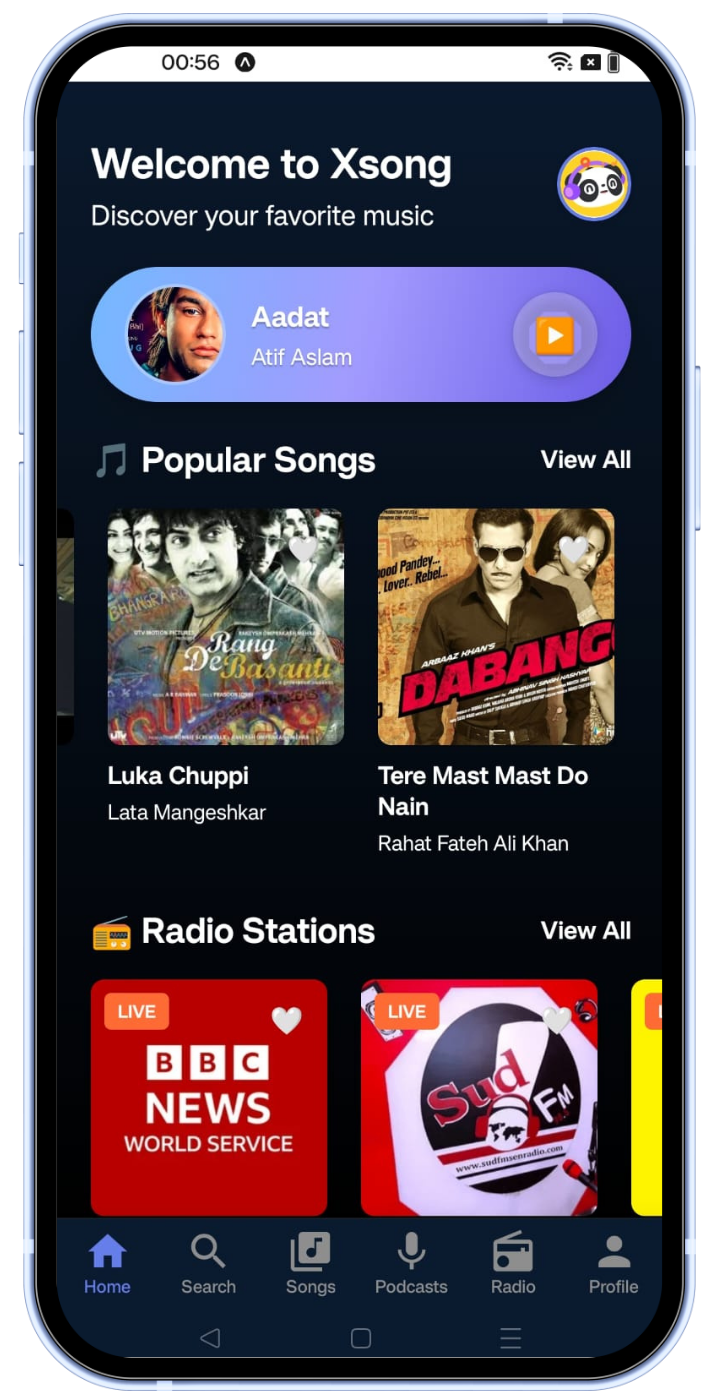Switch to the Search tab
This screenshot has height=1400, width=720.
click(208, 1265)
